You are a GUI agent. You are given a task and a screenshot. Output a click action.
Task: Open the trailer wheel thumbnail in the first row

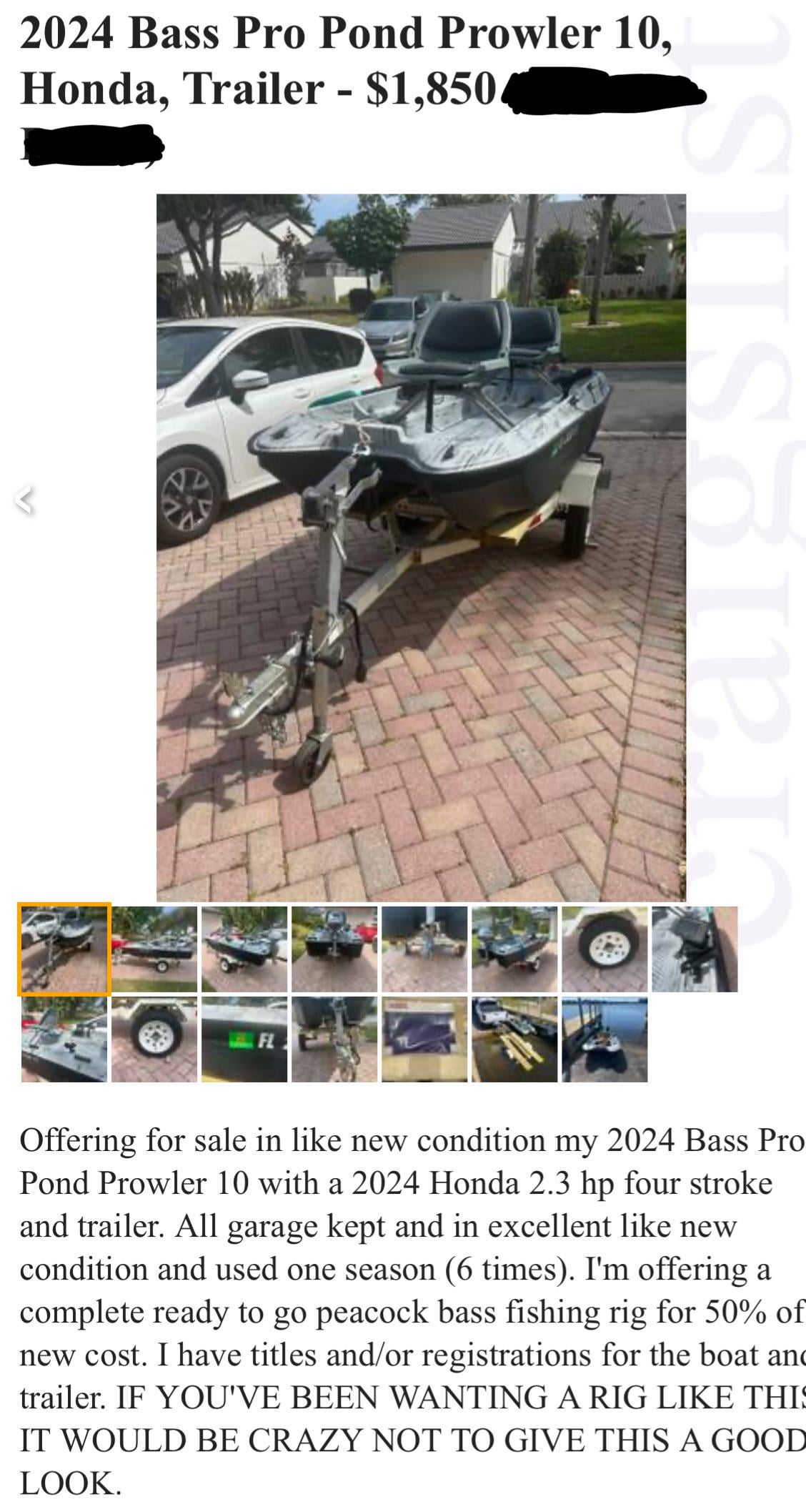pos(604,949)
